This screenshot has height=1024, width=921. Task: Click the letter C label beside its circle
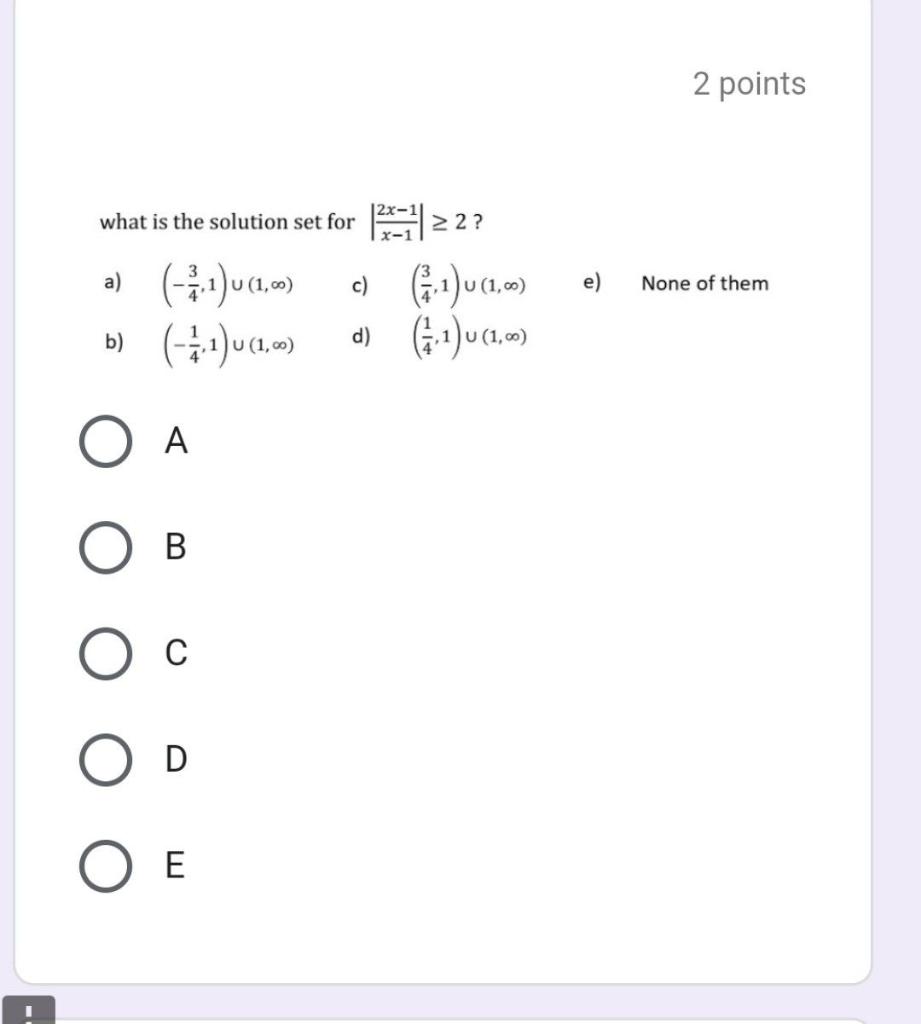click(x=174, y=654)
